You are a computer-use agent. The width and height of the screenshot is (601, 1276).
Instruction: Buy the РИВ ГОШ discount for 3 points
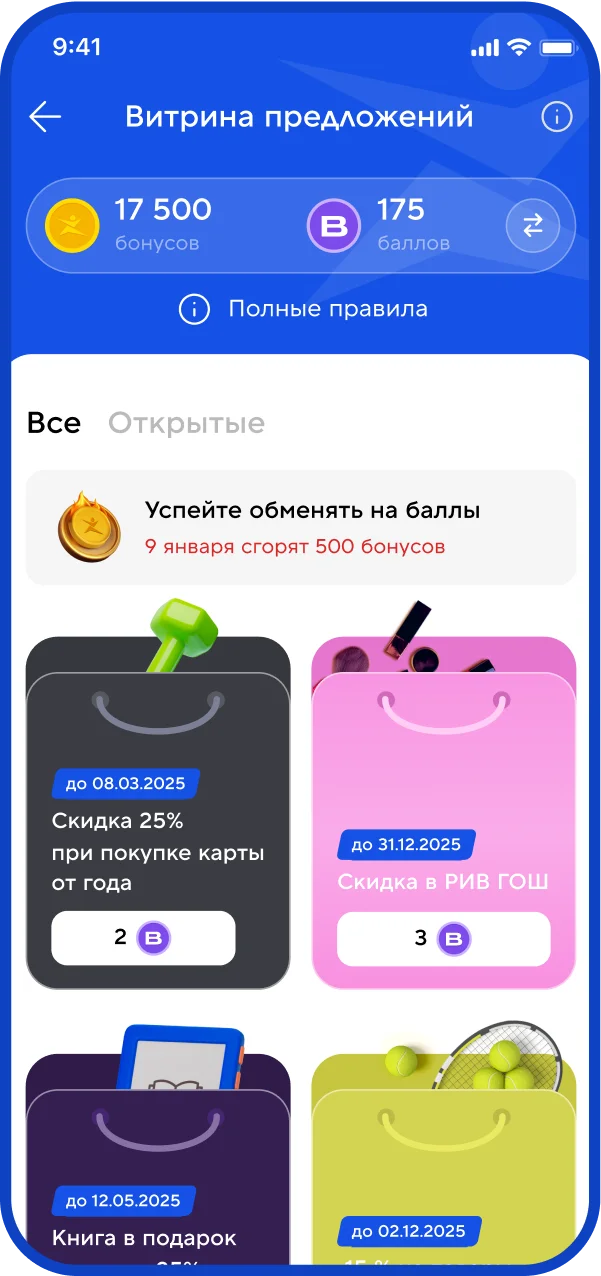(x=443, y=938)
